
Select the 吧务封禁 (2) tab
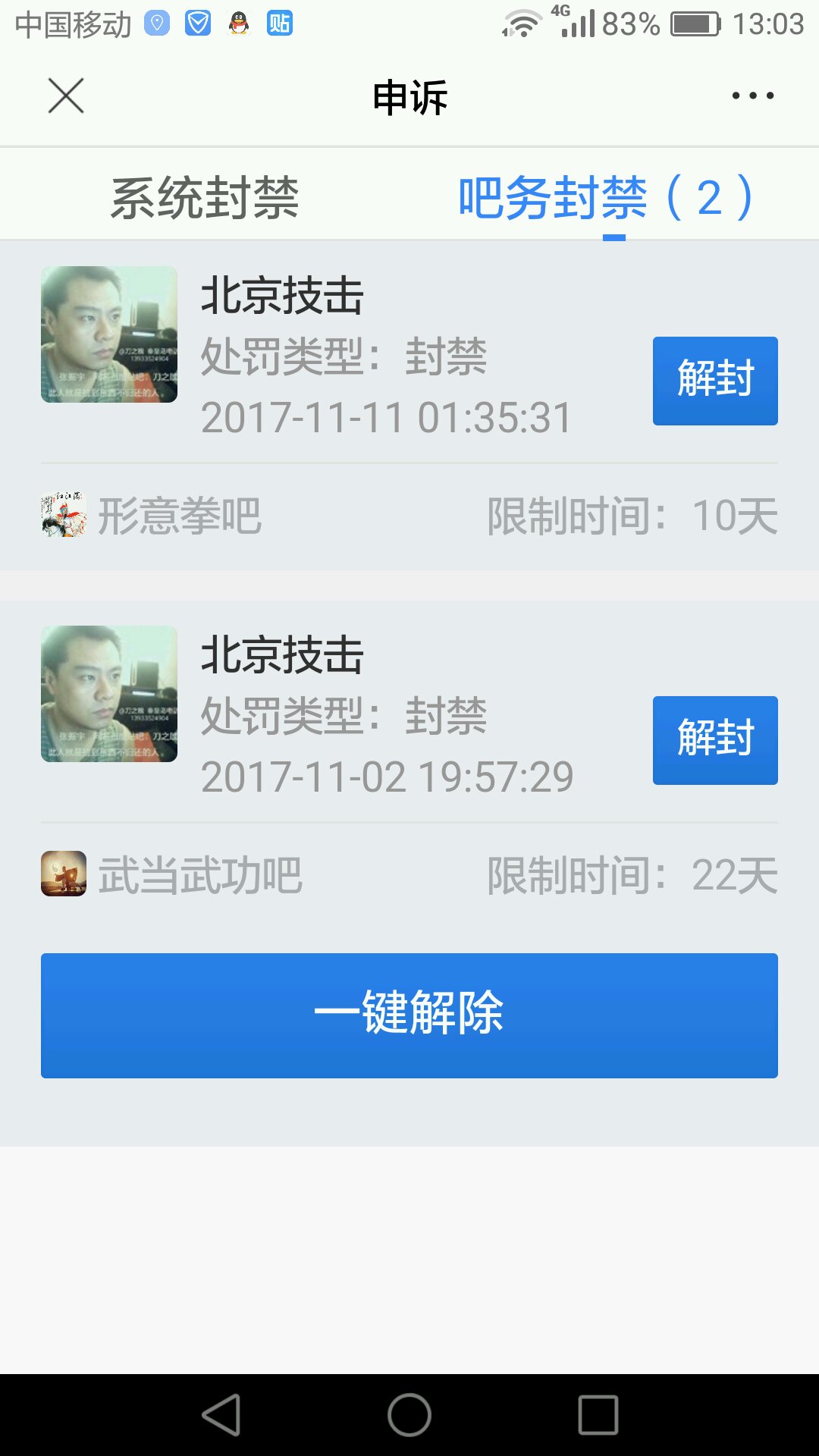(x=605, y=197)
